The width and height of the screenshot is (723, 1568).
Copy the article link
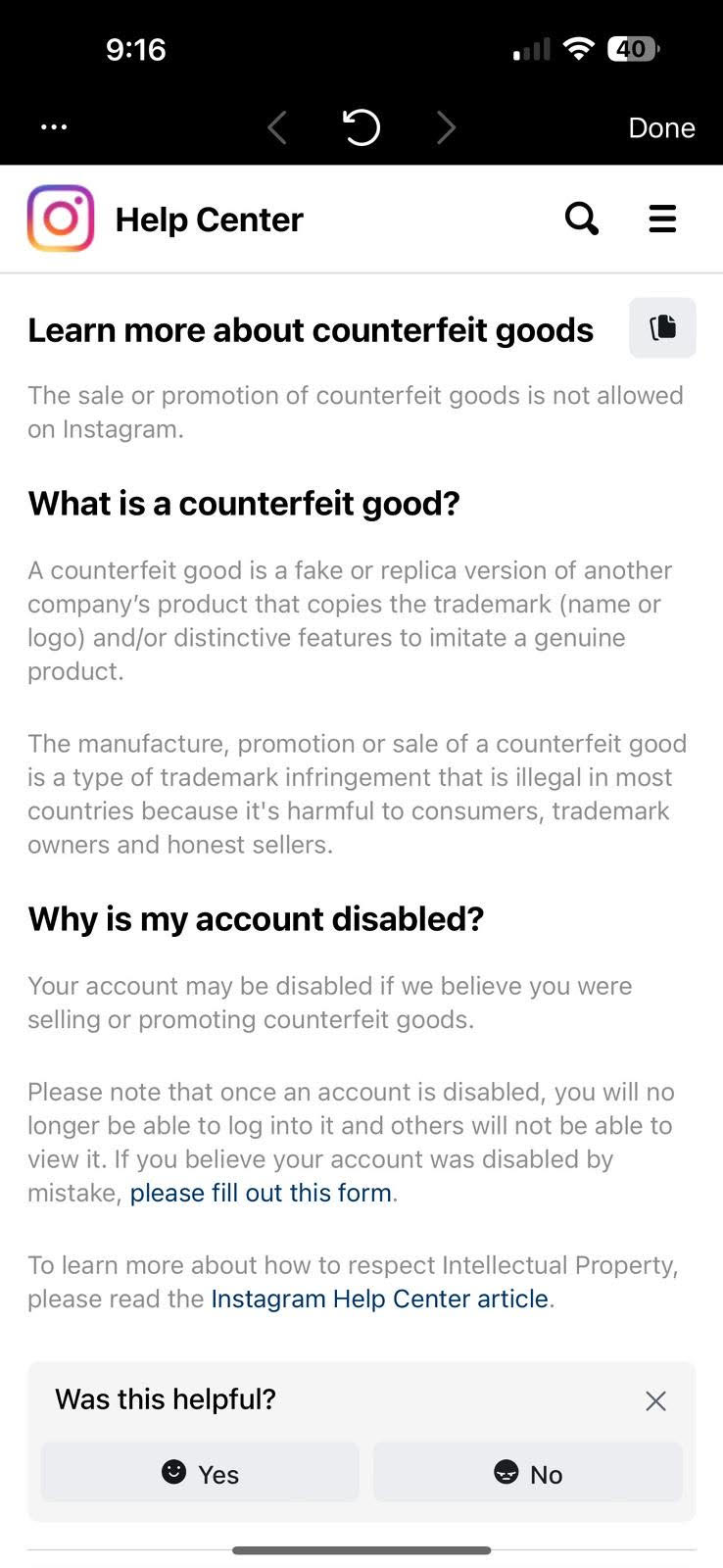(662, 327)
